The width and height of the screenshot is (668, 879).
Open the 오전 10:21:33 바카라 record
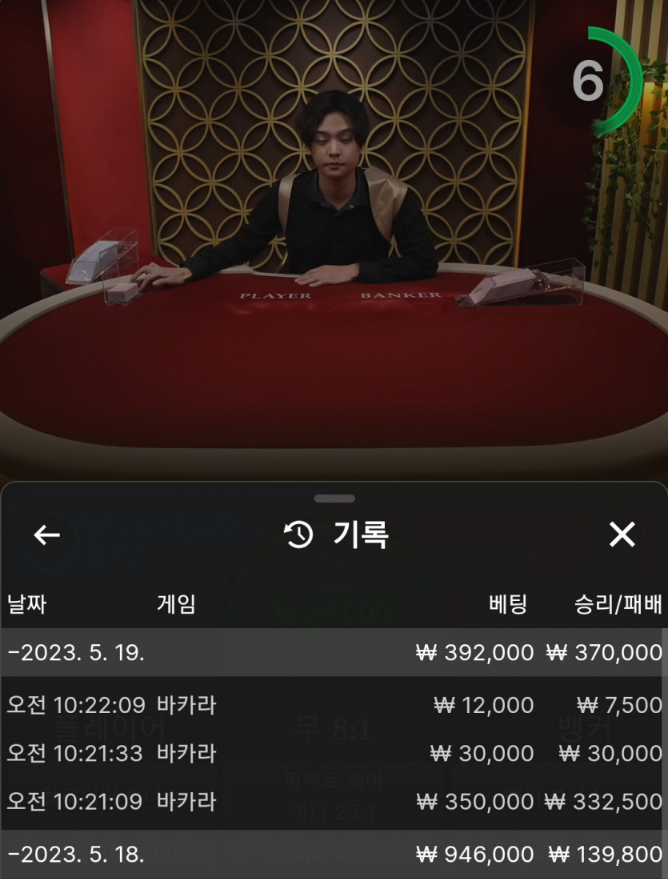(333, 753)
